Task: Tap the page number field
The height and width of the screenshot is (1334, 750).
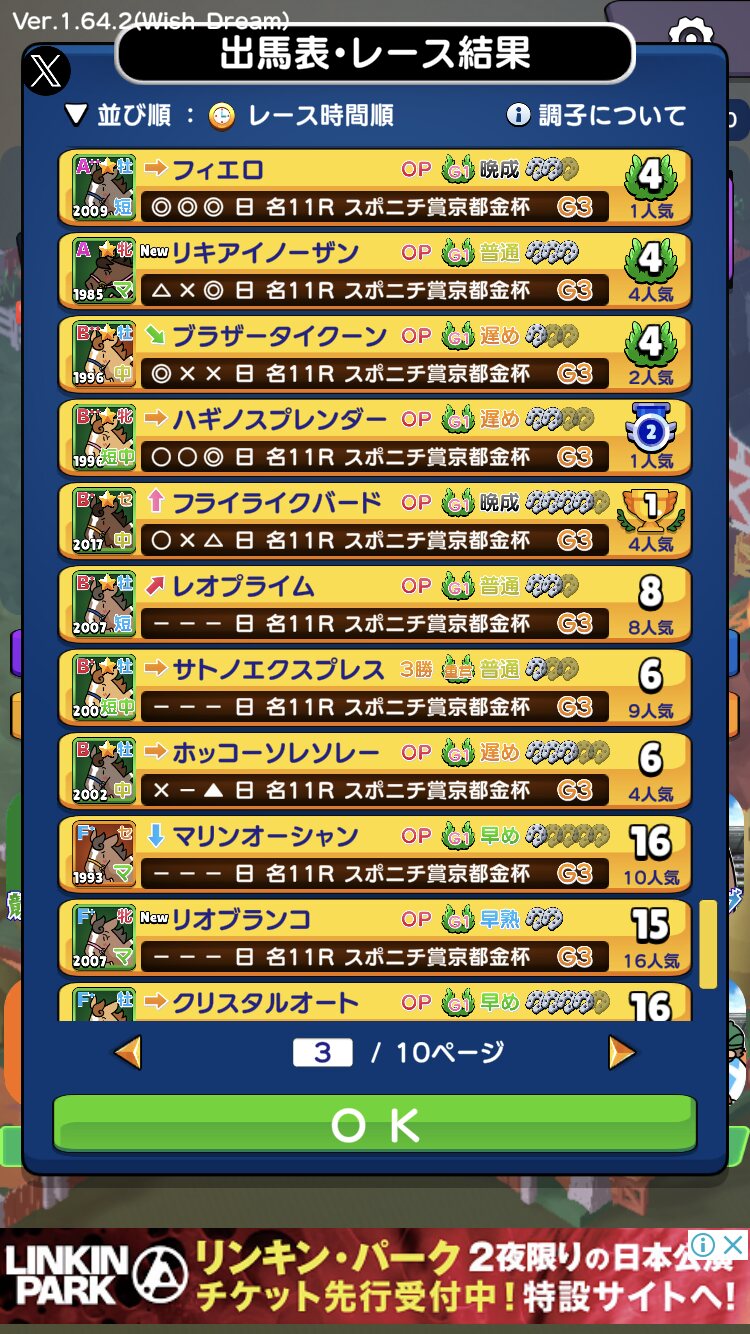Action: pos(322,1052)
